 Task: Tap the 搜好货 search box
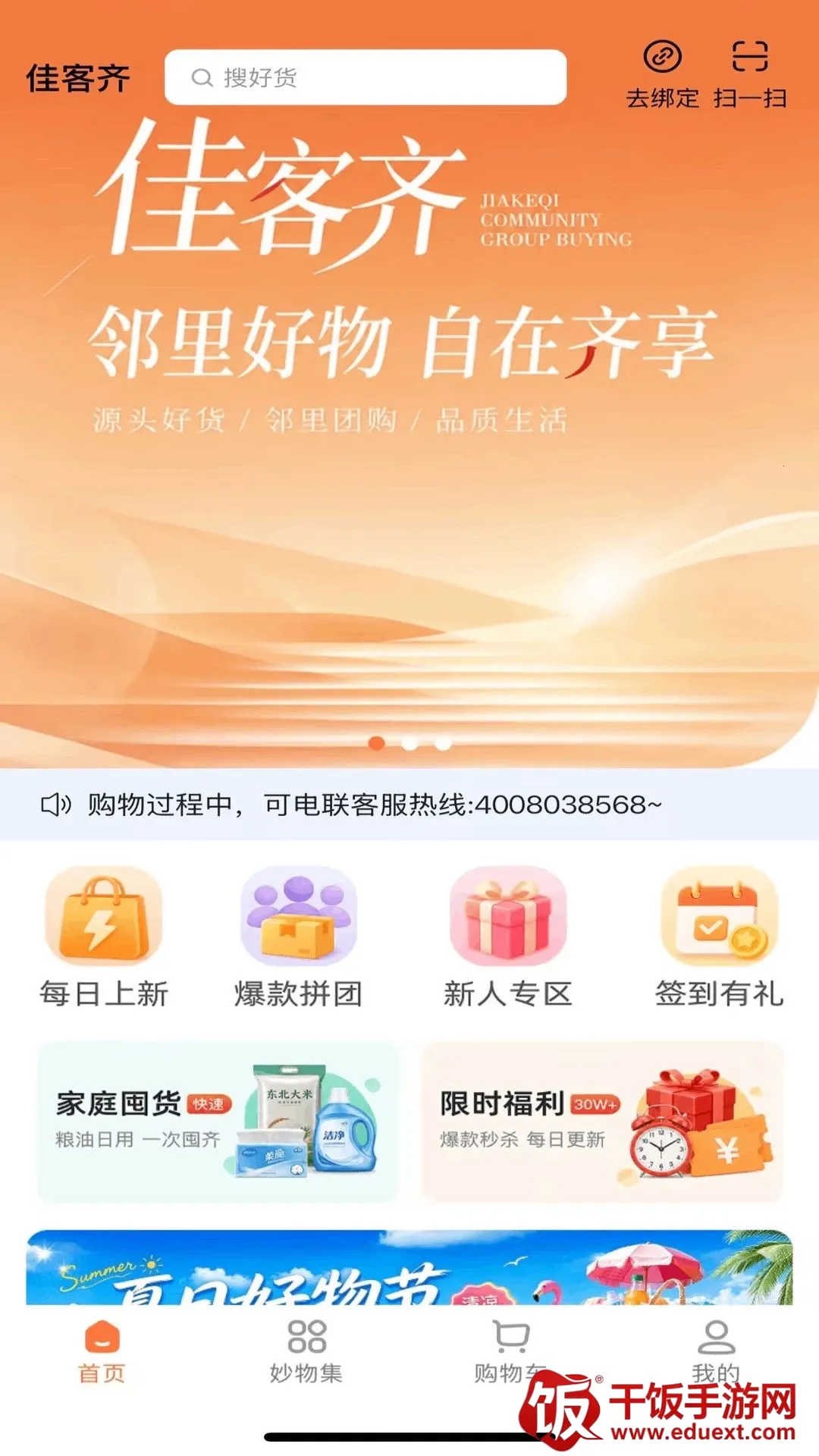tap(366, 77)
